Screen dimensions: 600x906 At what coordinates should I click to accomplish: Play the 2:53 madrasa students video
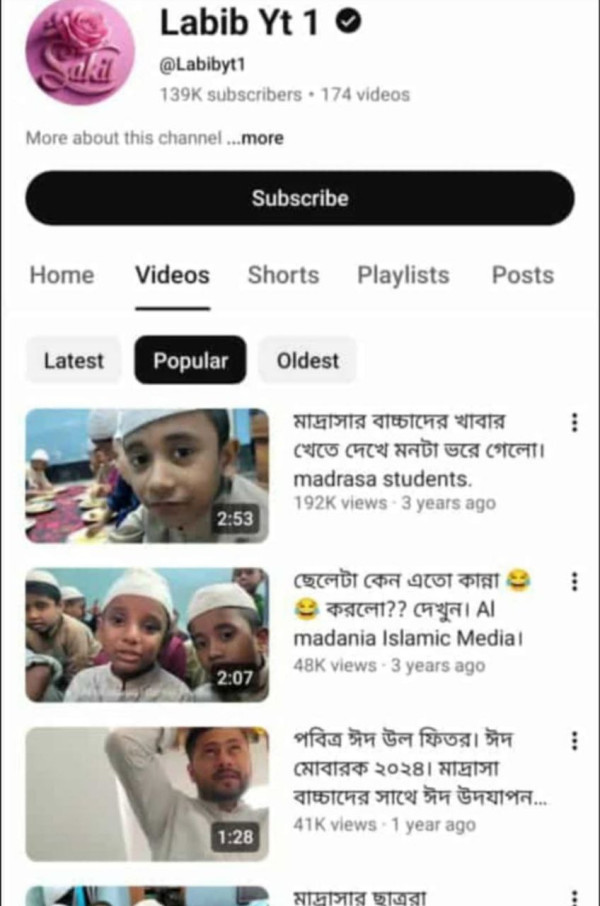147,475
